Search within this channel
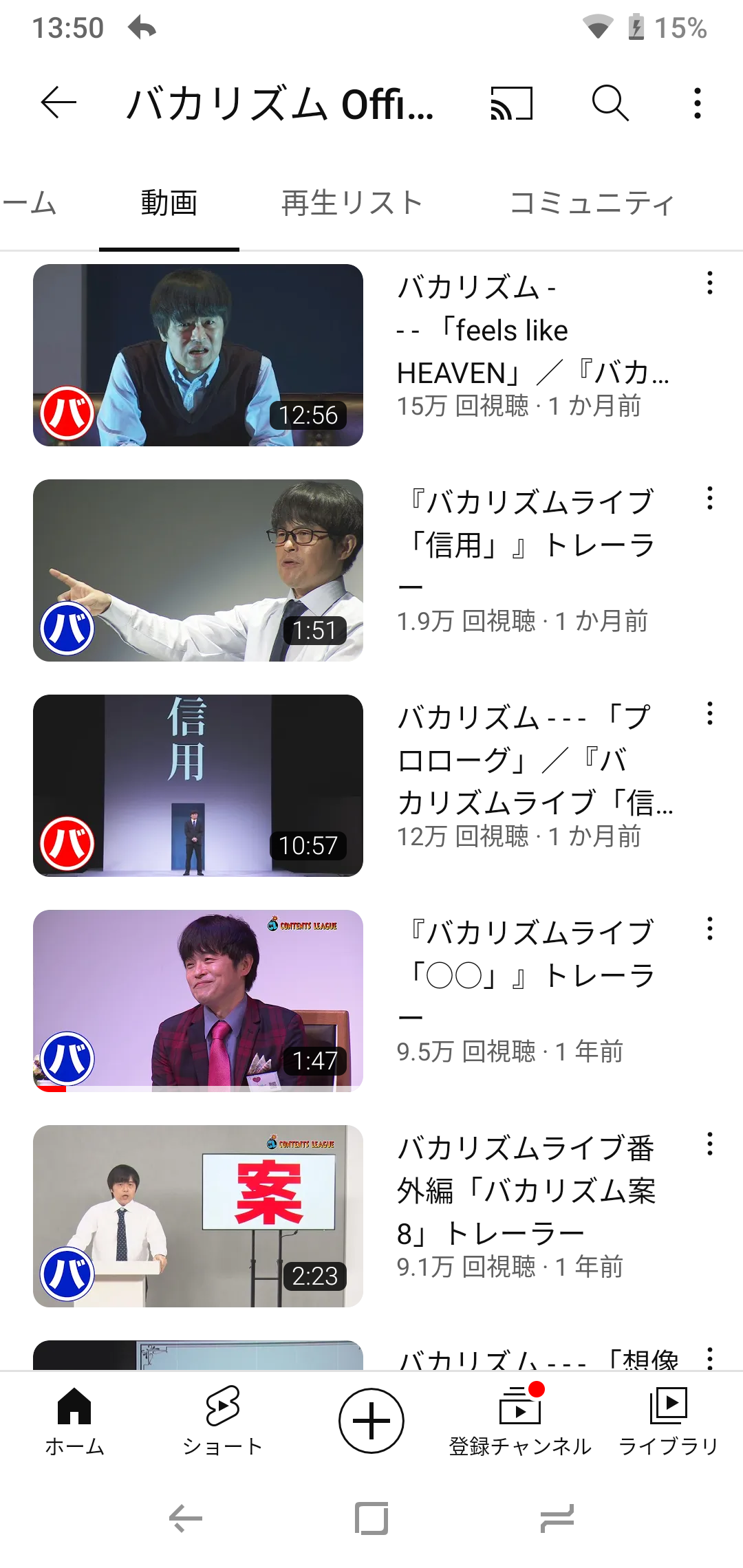The height and width of the screenshot is (1568, 743). [x=610, y=103]
